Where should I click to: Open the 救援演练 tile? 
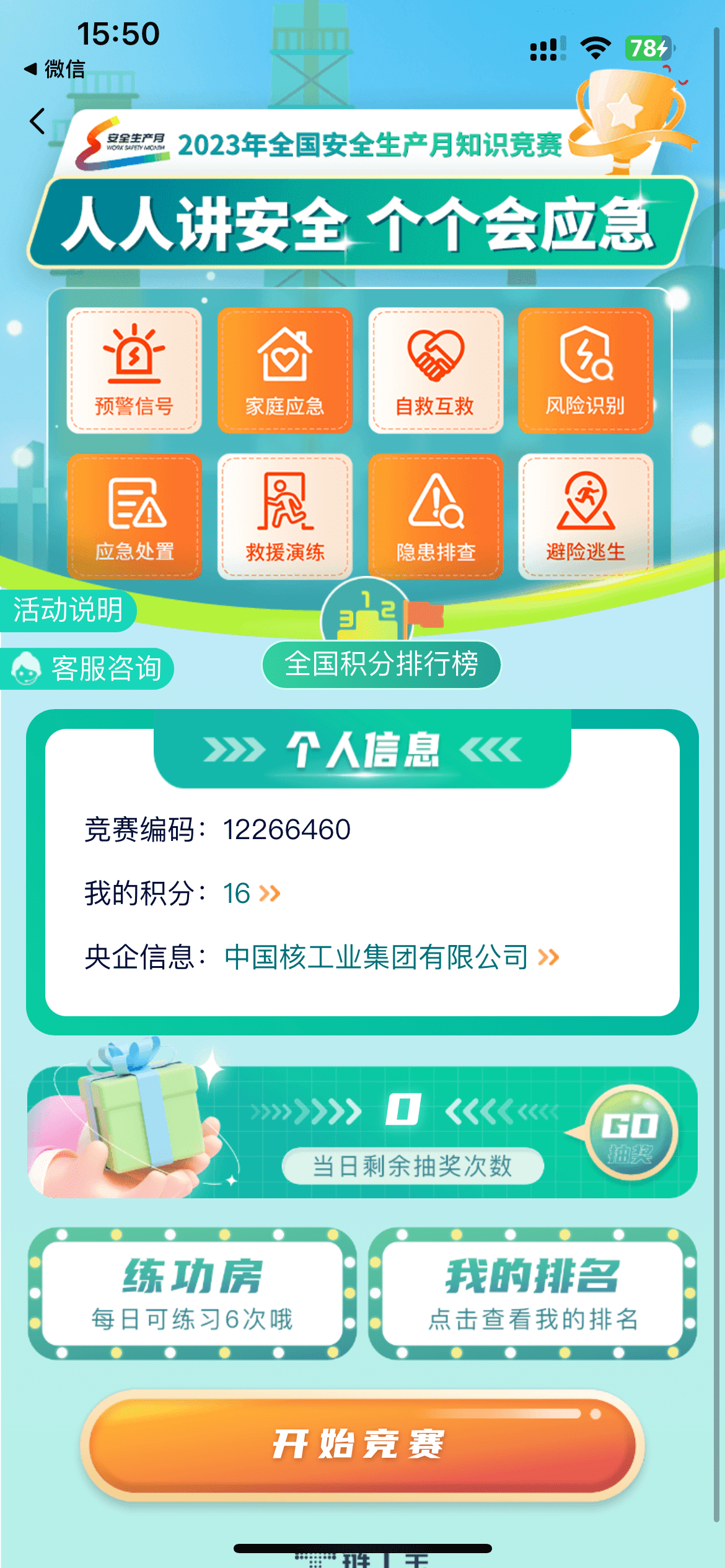pos(285,516)
